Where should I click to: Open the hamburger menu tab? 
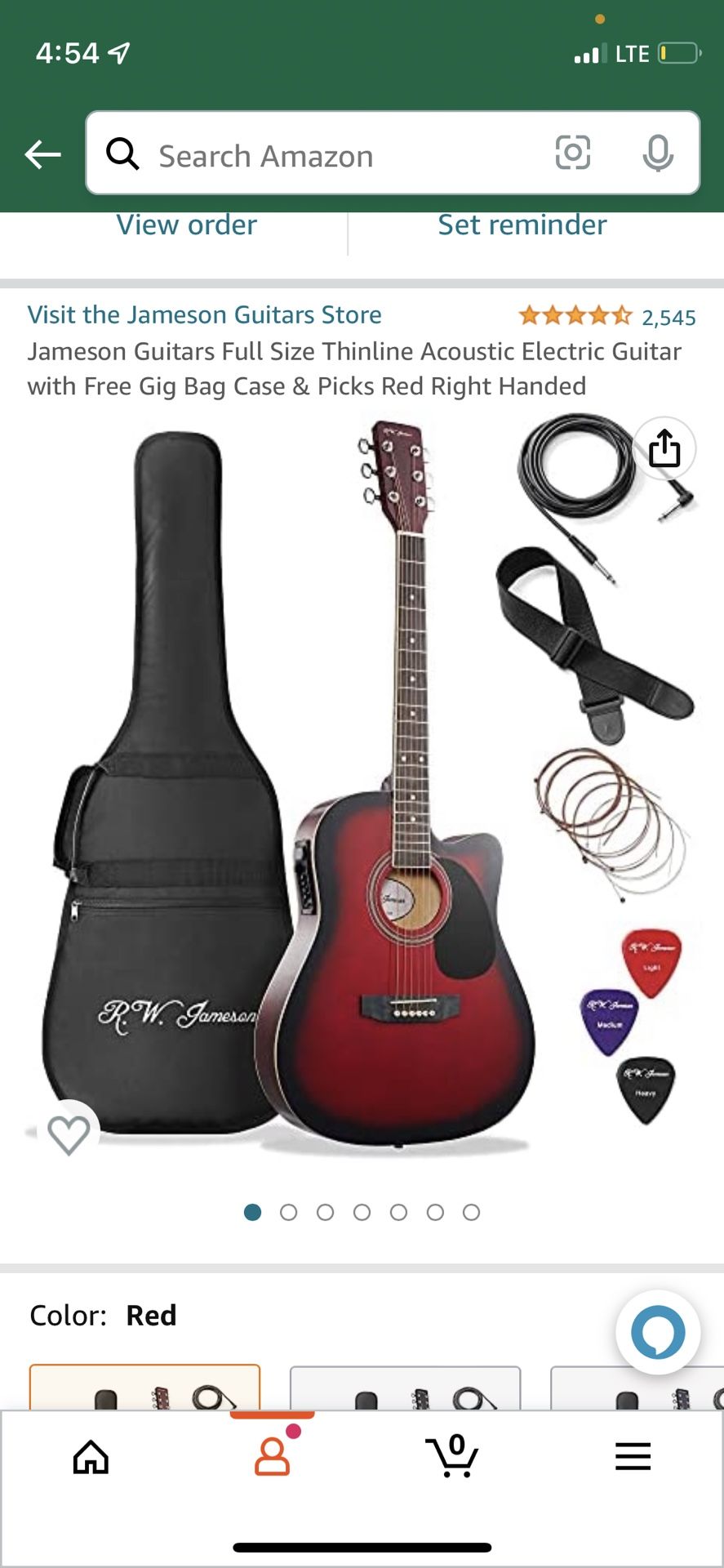click(633, 1456)
